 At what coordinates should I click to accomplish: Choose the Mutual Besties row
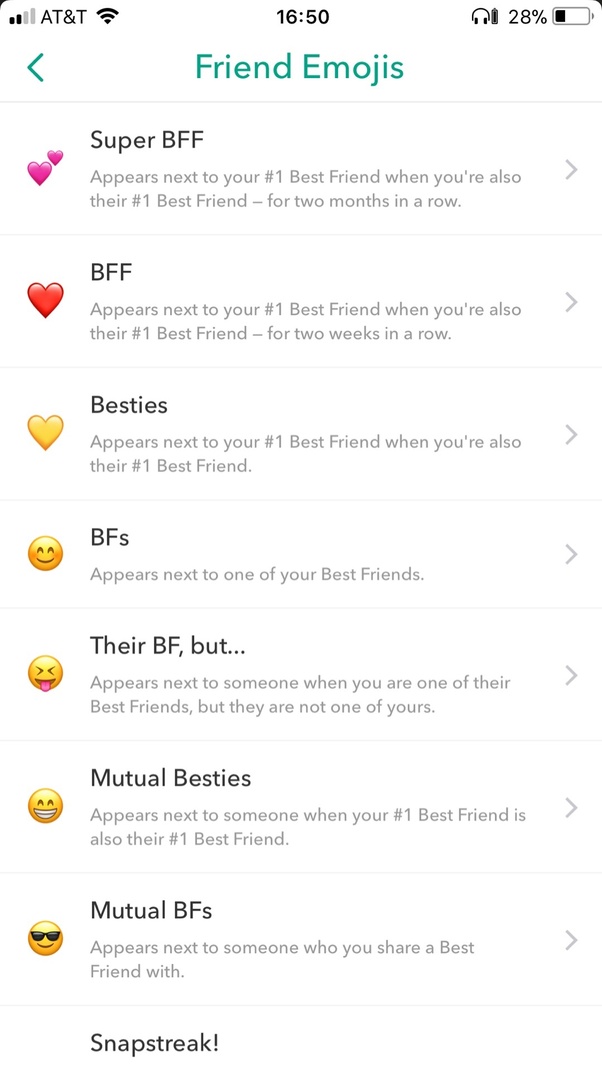click(x=300, y=807)
